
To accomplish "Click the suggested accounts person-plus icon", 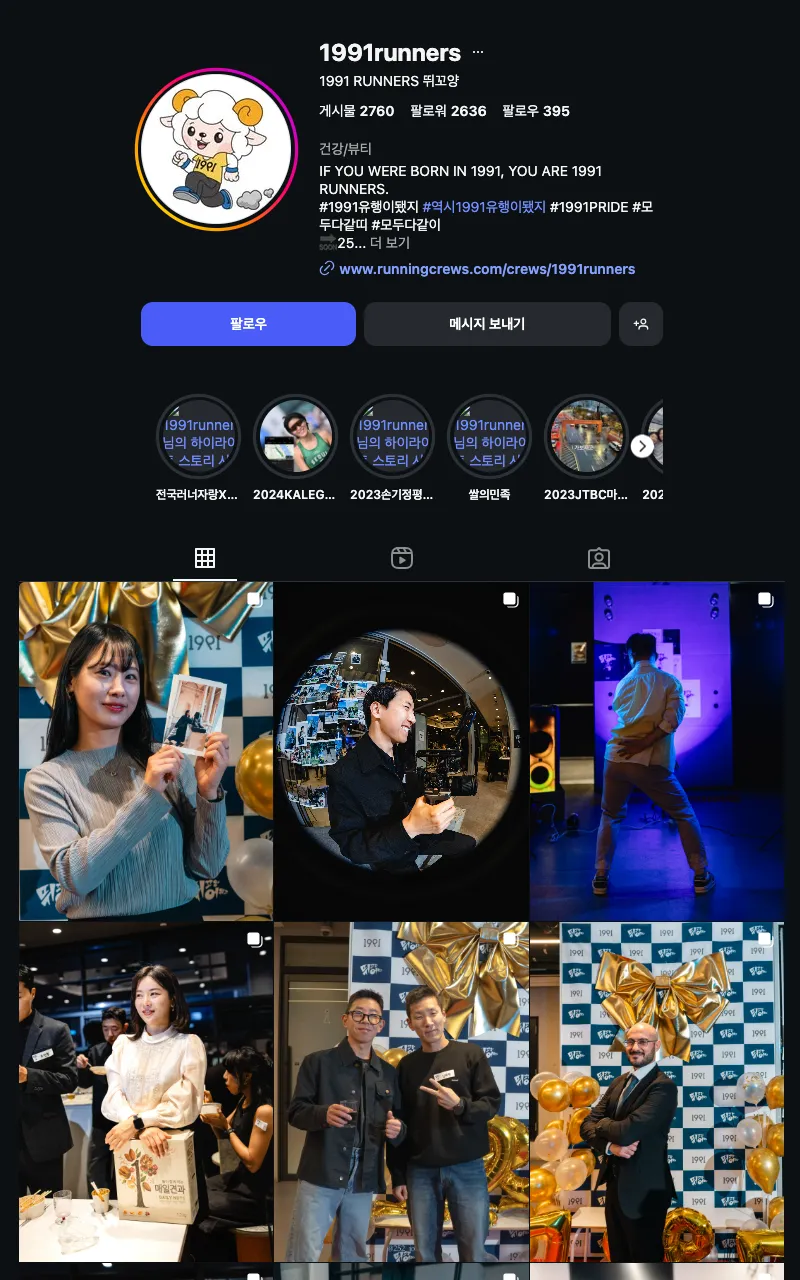I will point(641,324).
